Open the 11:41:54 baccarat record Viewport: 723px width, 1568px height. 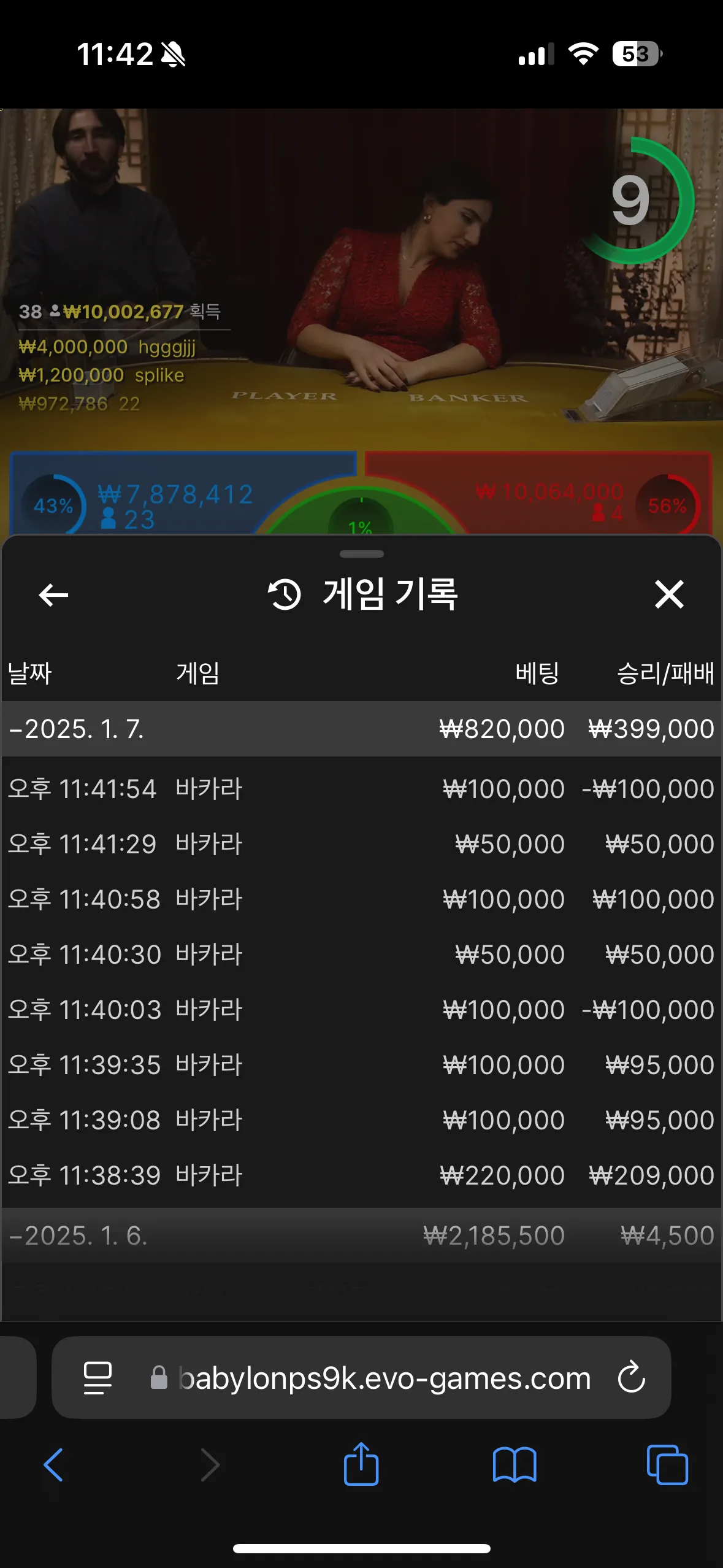[x=361, y=788]
